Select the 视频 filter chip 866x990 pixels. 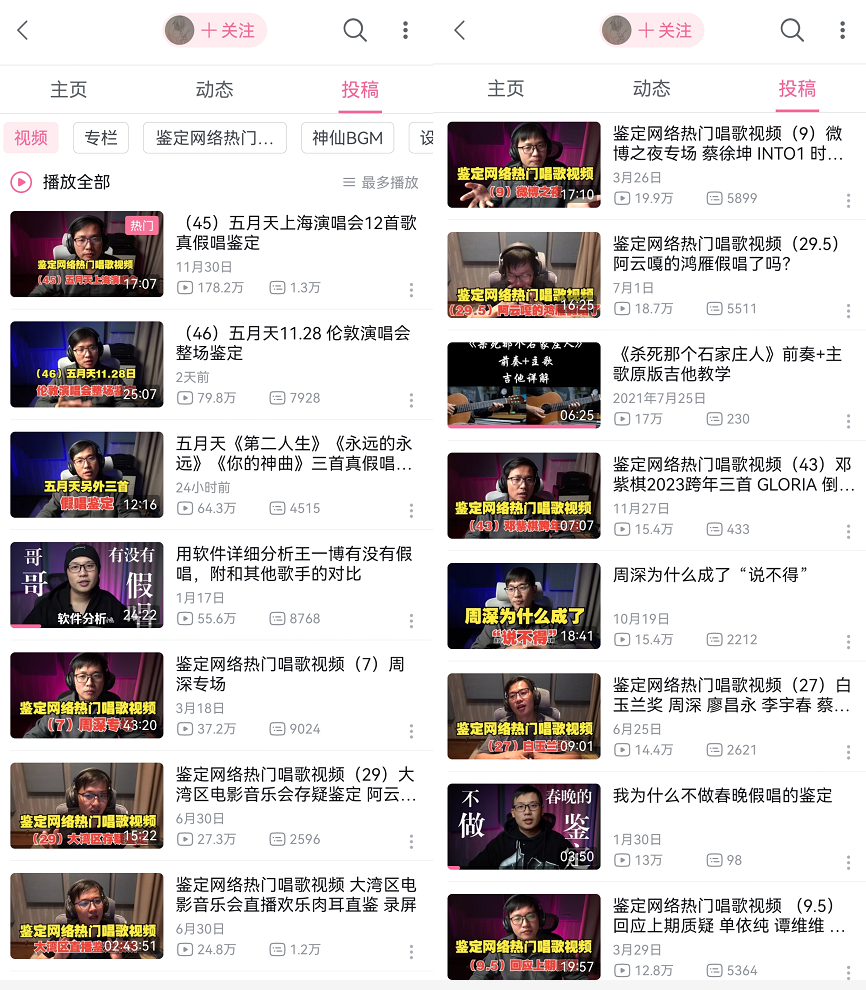click(x=31, y=138)
